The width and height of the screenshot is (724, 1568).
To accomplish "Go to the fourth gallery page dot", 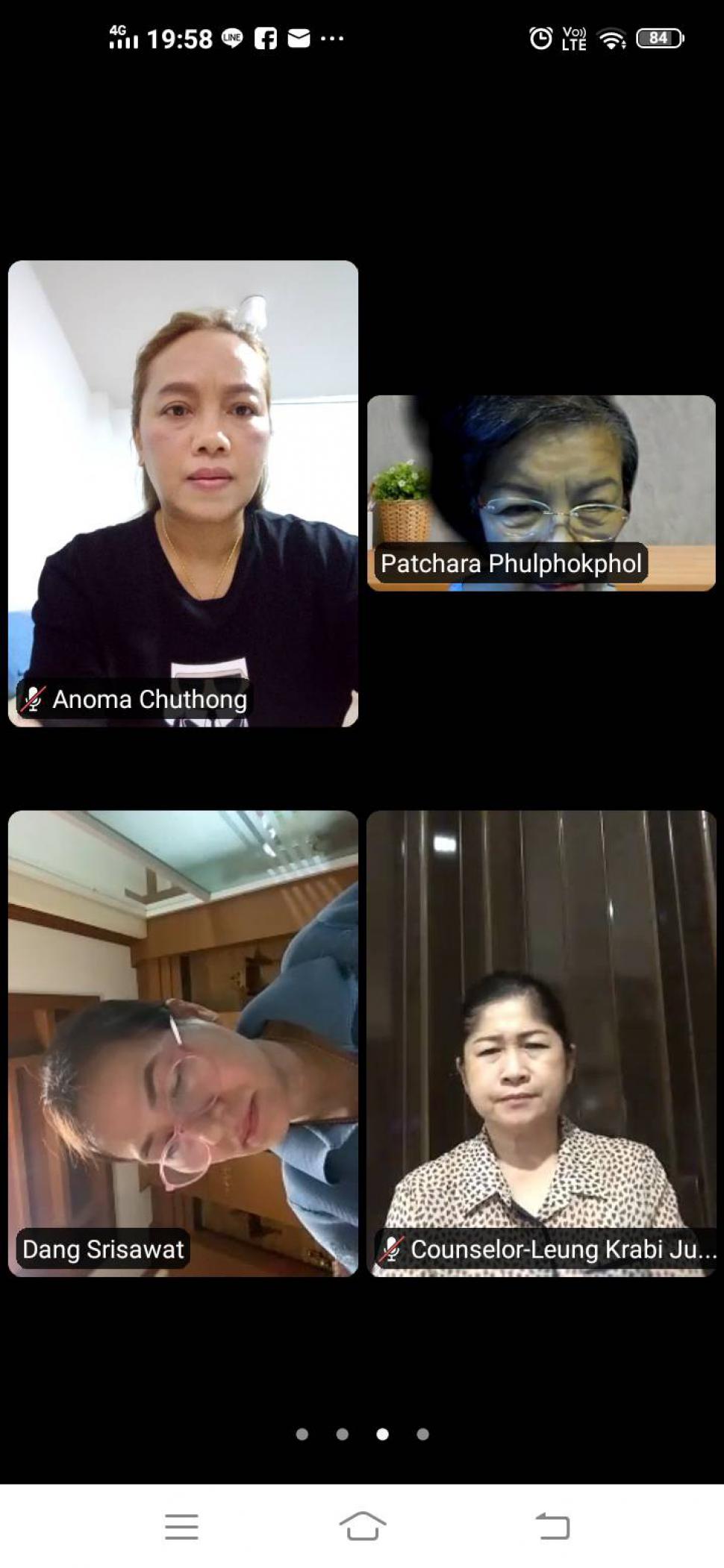I will [x=422, y=1434].
